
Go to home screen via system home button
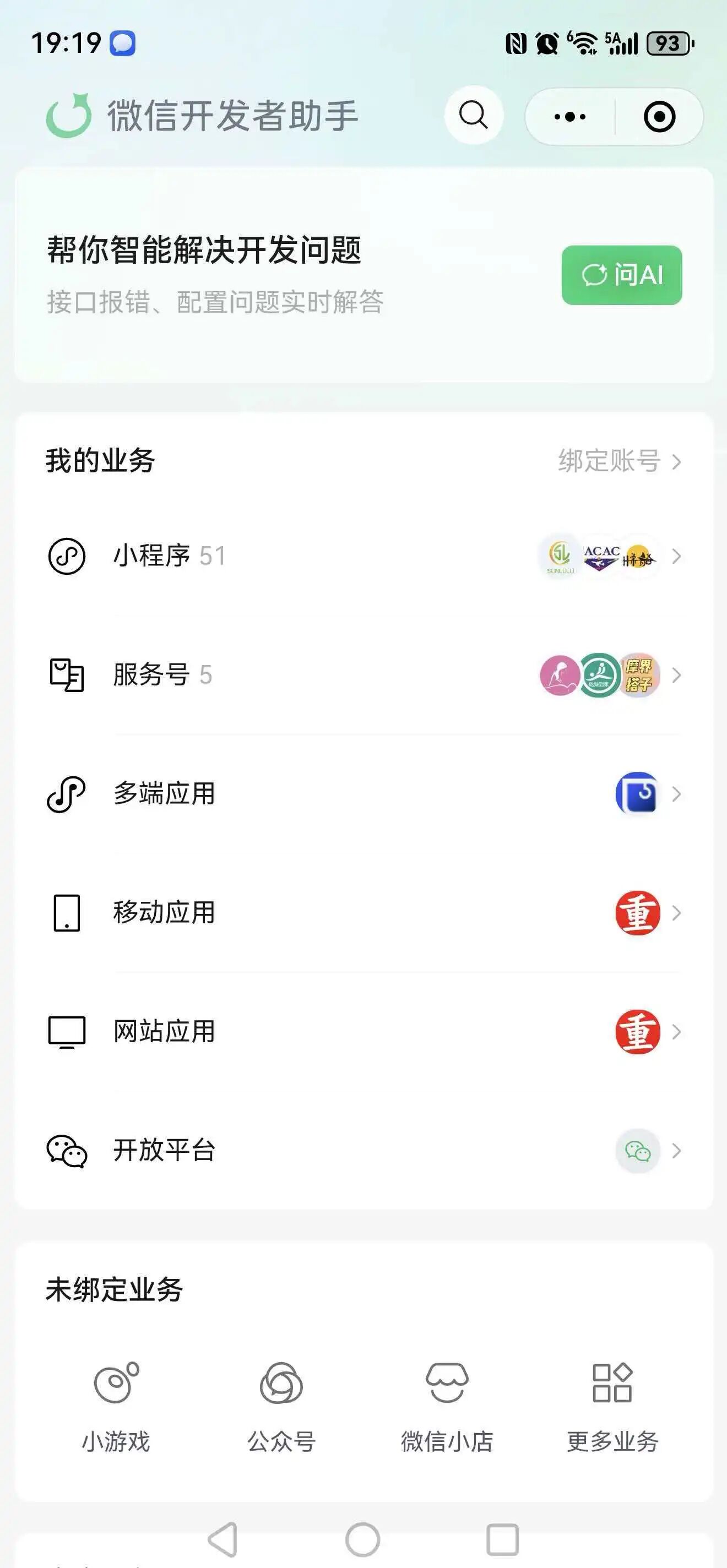tap(363, 1539)
